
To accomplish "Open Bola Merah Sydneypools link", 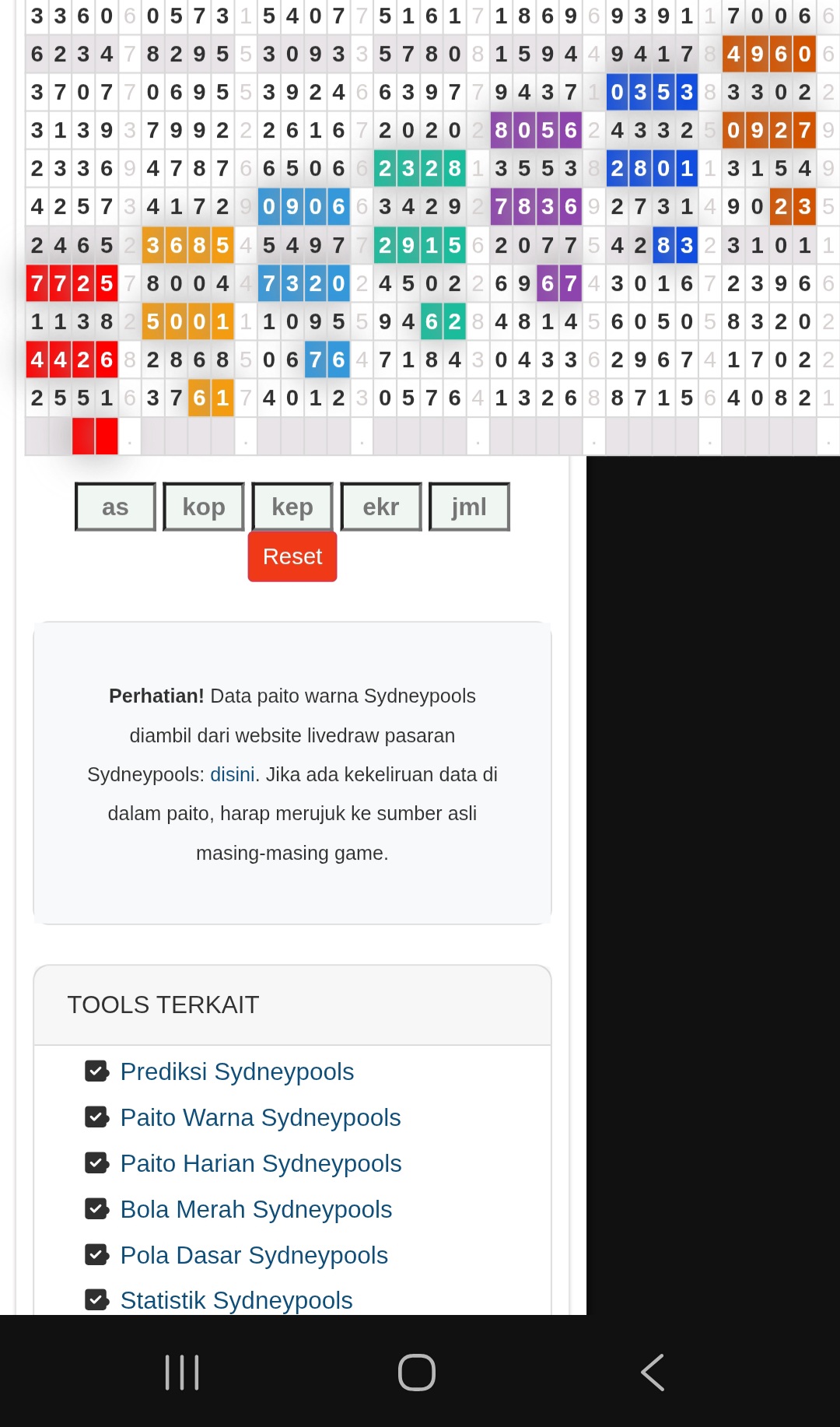I will click(256, 1210).
